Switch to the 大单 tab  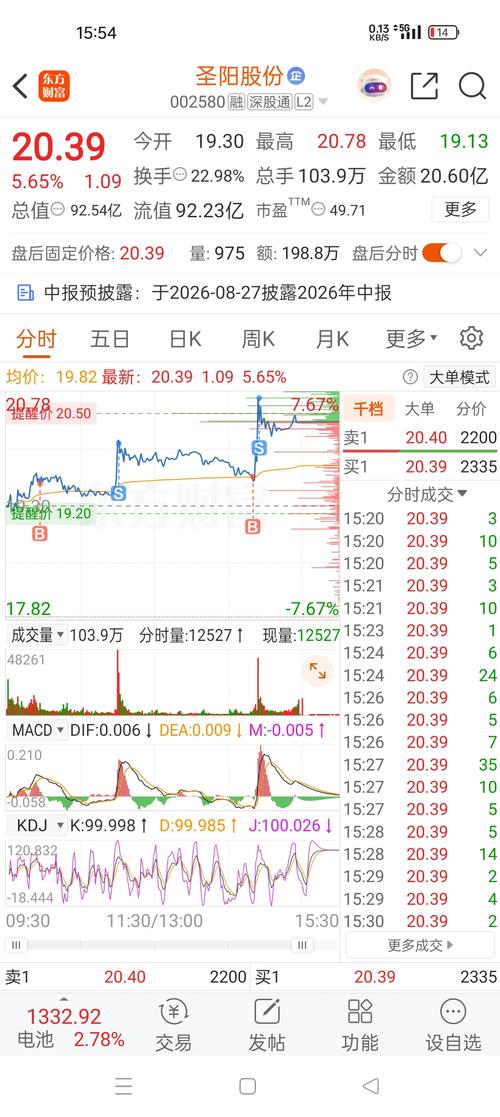pos(419,408)
